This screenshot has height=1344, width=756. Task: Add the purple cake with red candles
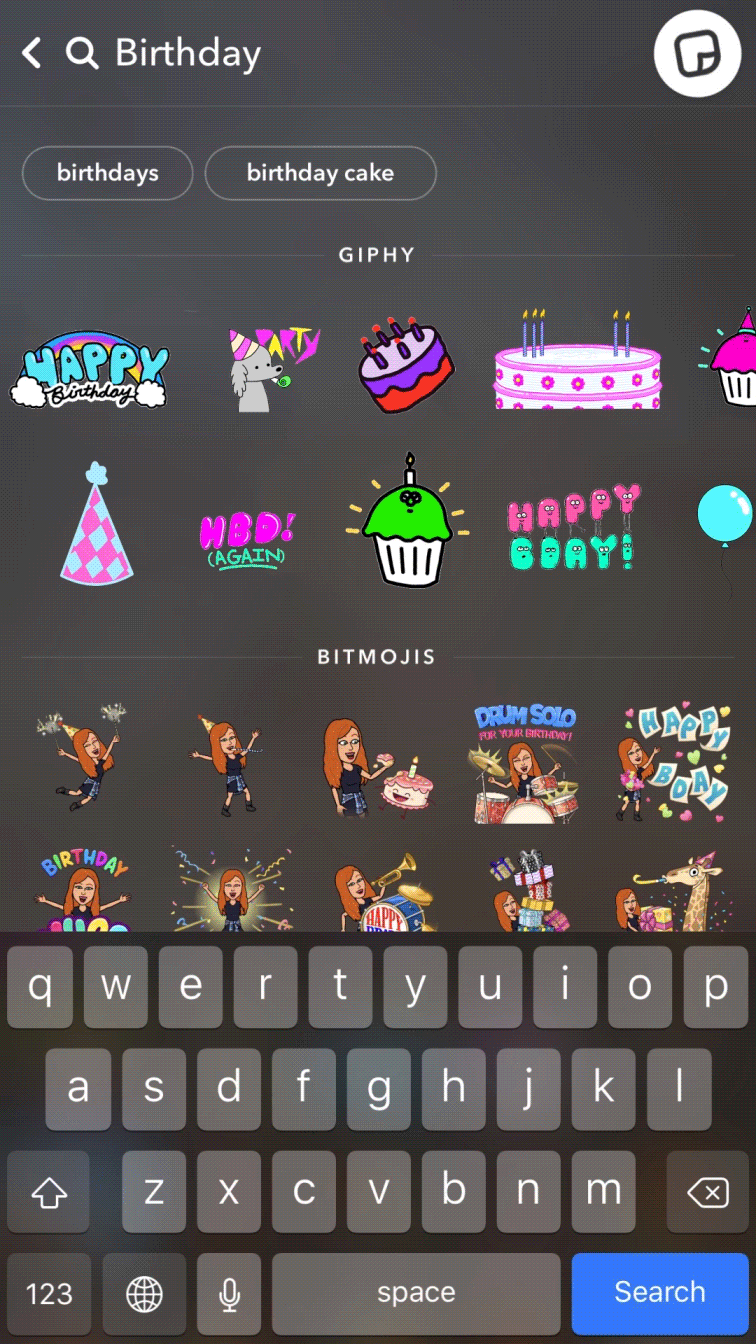[406, 366]
